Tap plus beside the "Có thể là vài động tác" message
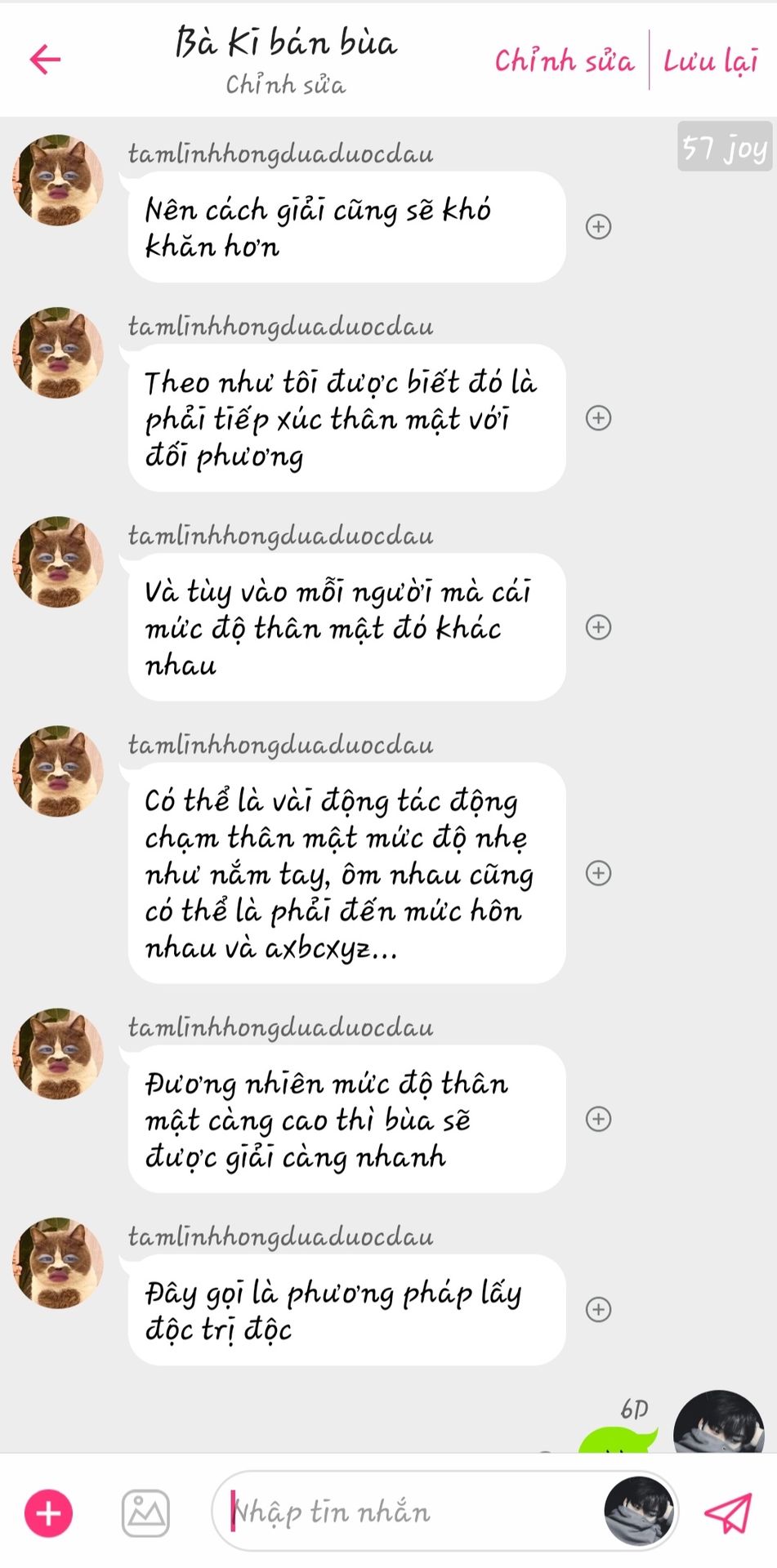This screenshot has height=1568, width=777. pos(599,873)
